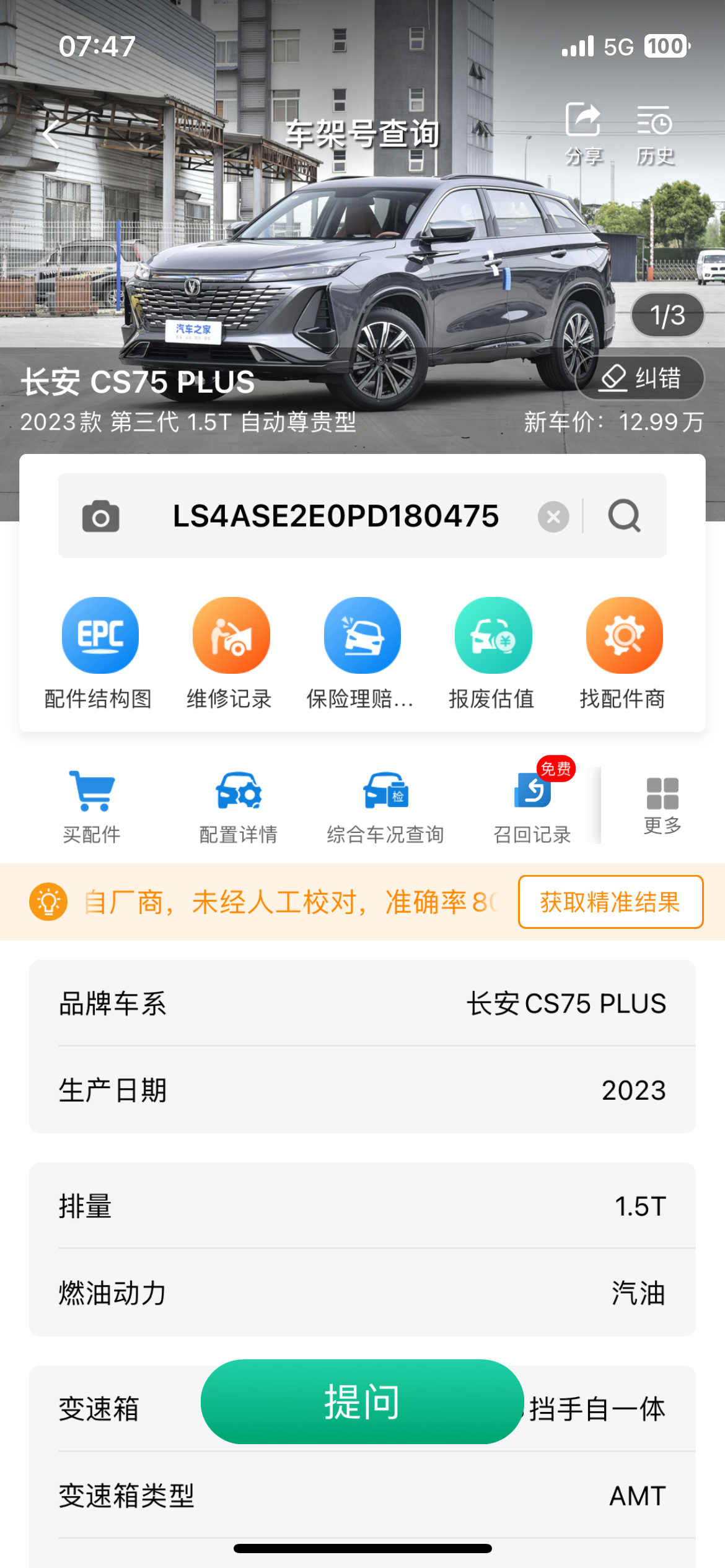
Task: Show 更多 more tools
Action: click(662, 805)
